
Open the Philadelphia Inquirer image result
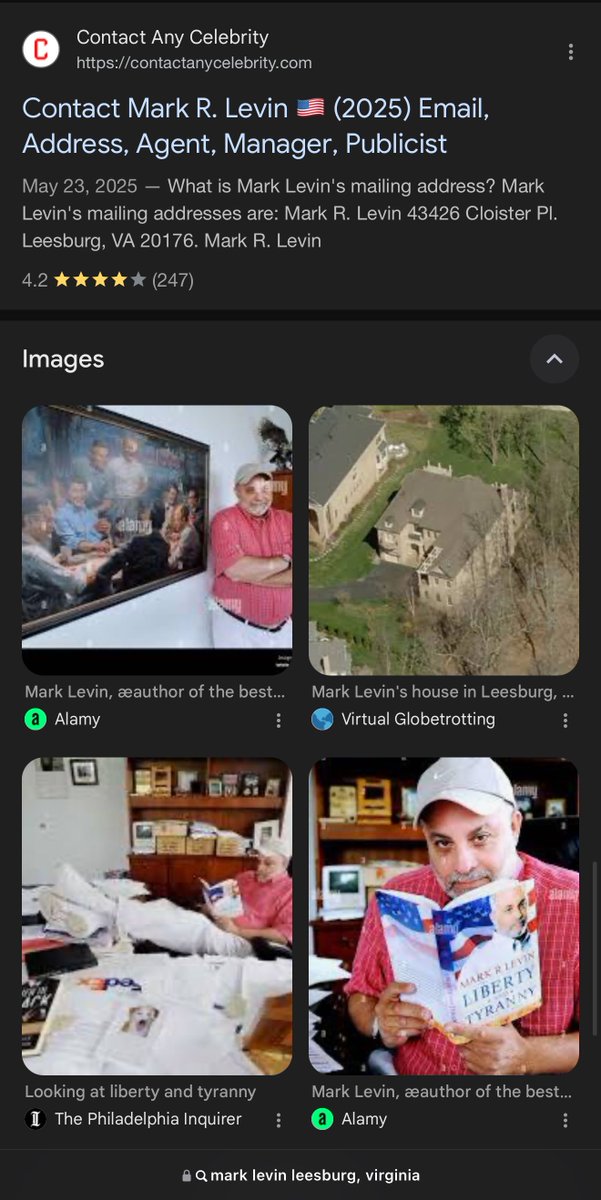(157, 915)
